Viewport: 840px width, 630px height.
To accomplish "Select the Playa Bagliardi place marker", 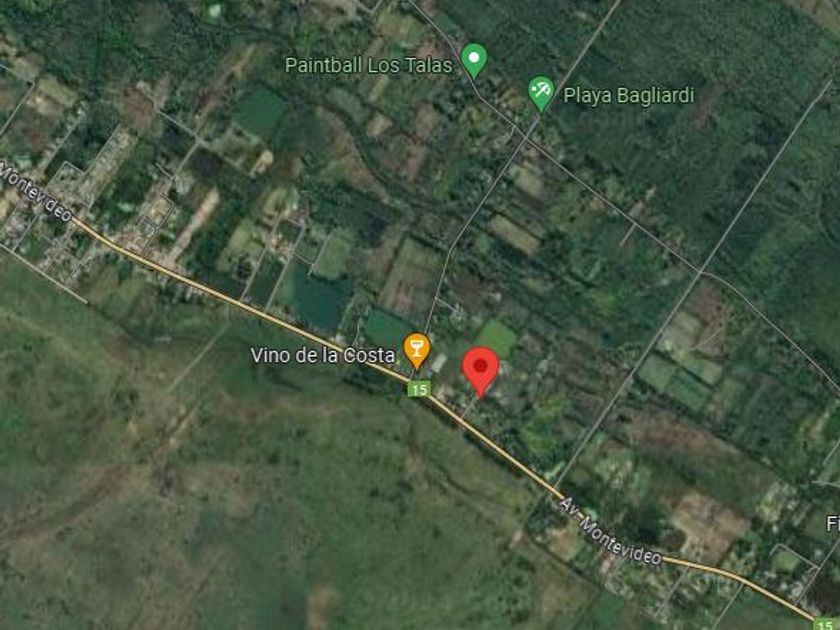I will click(541, 92).
